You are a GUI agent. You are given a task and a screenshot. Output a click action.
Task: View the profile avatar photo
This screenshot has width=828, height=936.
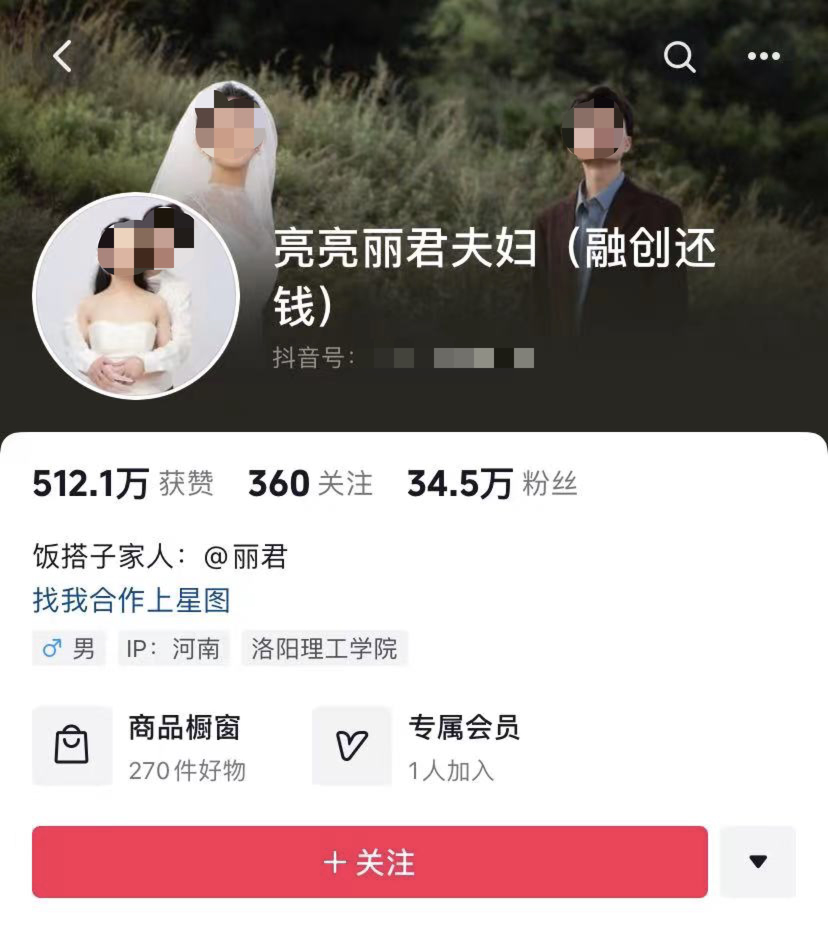(136, 296)
